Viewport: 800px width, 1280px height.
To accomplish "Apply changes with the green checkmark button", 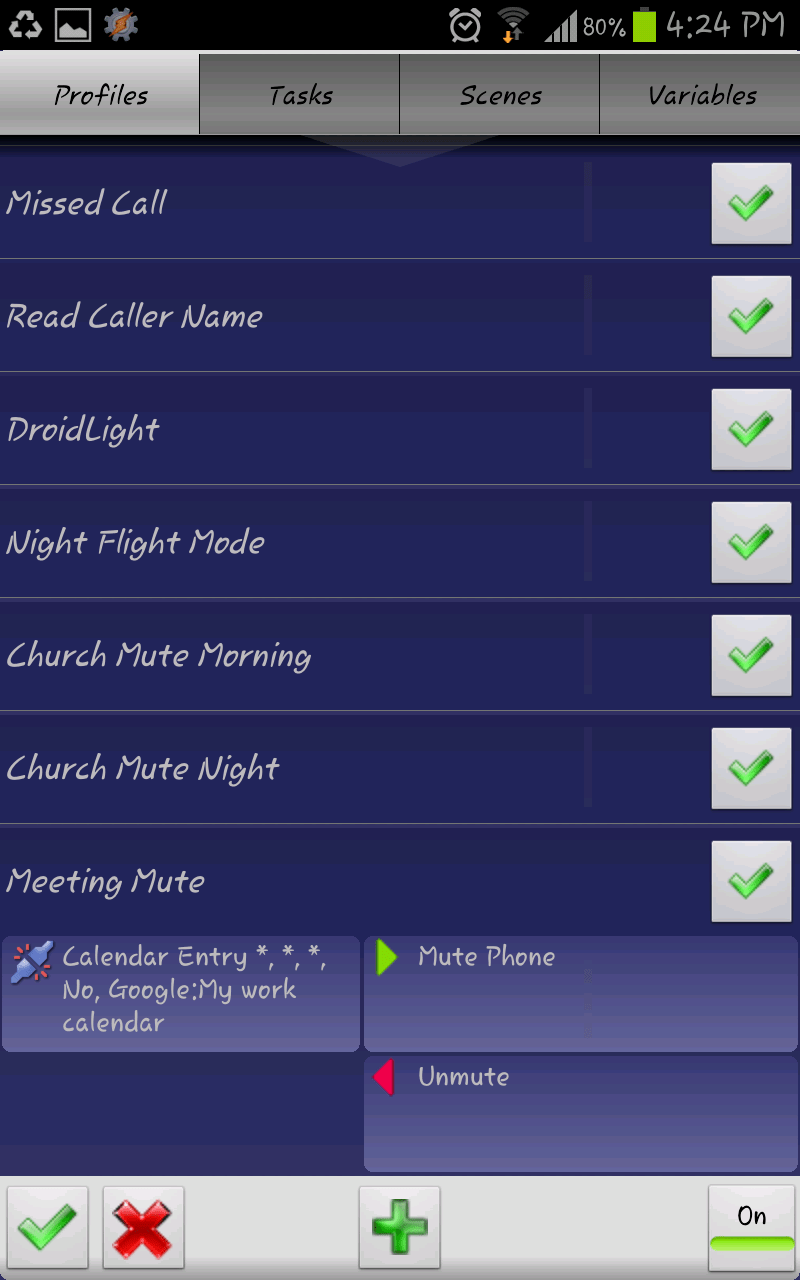I will (47, 1226).
